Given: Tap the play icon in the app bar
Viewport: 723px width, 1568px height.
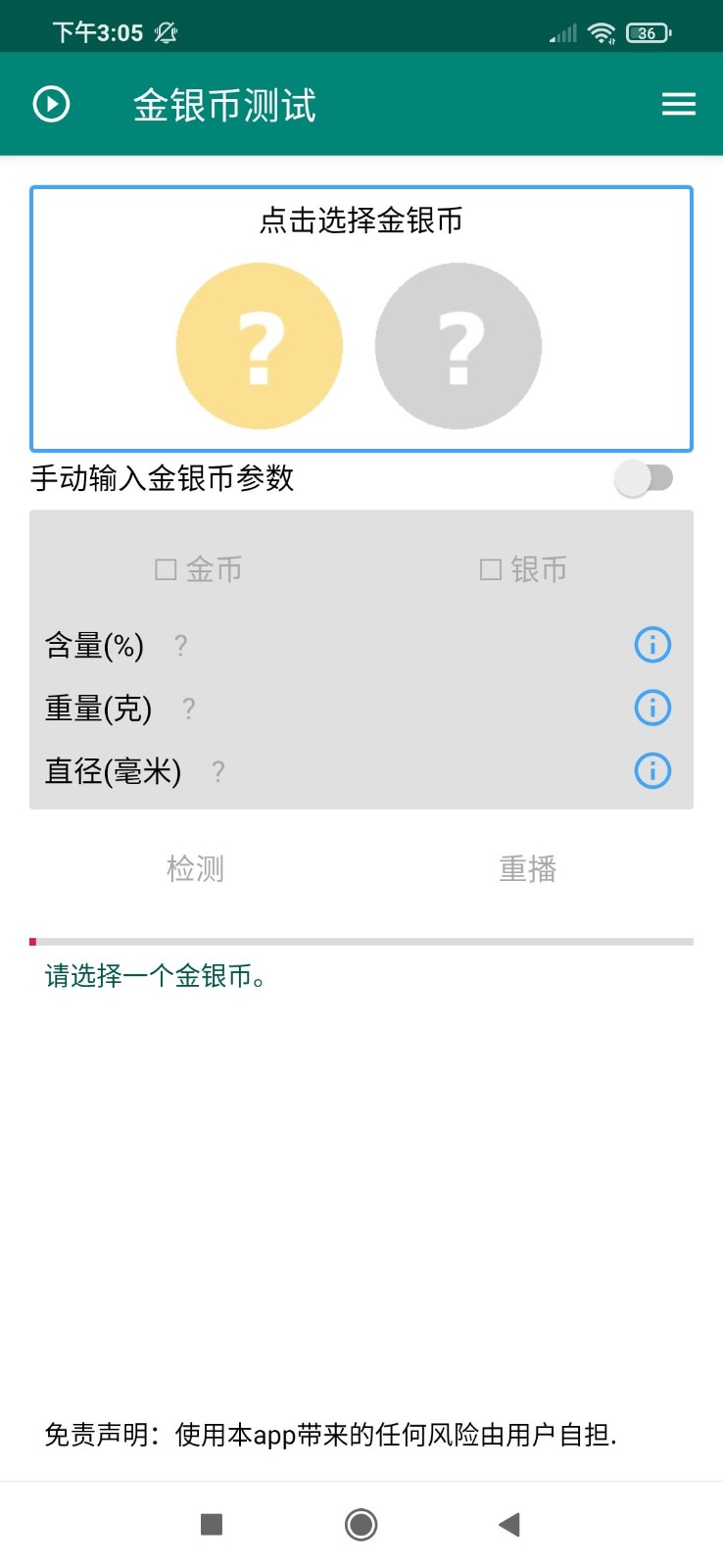Looking at the screenshot, I should click(52, 104).
